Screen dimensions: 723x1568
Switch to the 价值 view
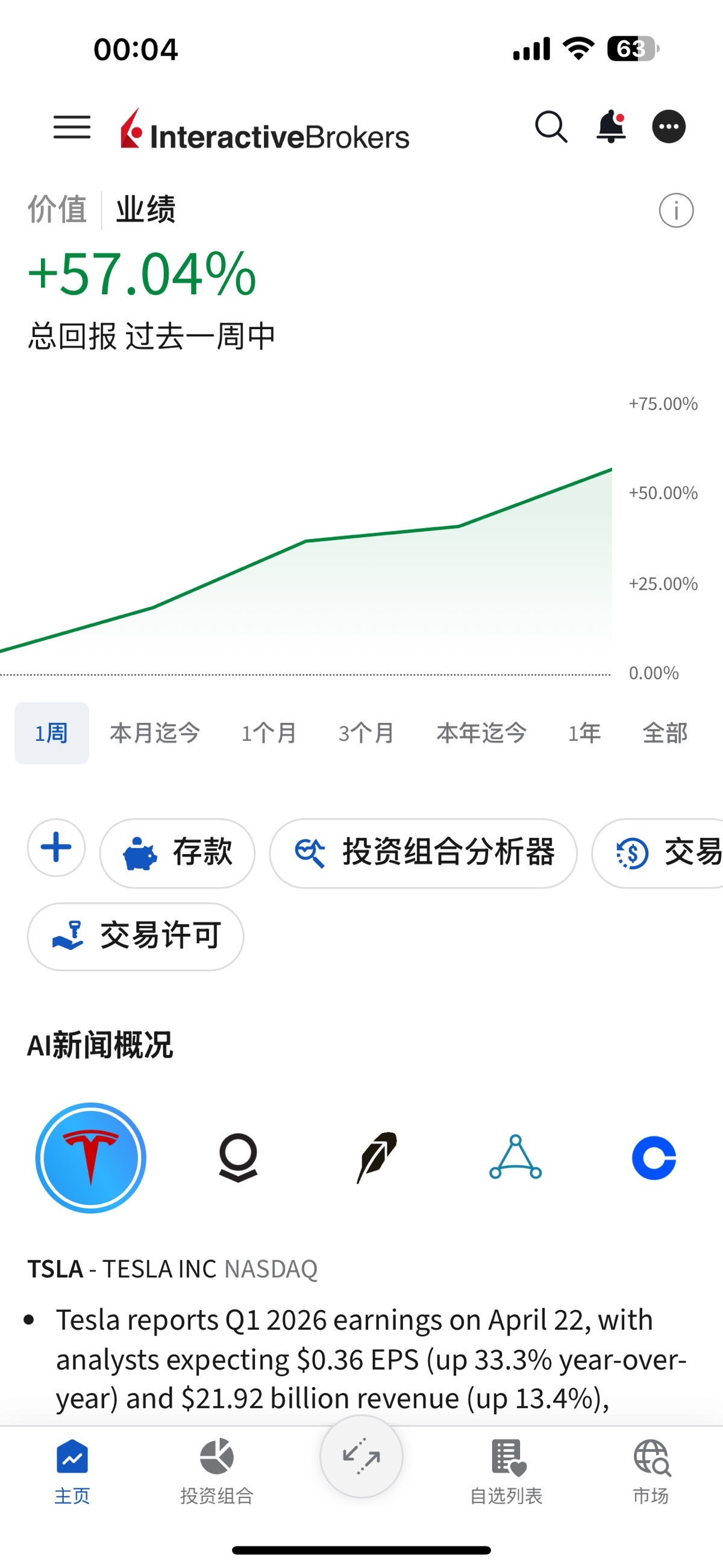point(57,210)
